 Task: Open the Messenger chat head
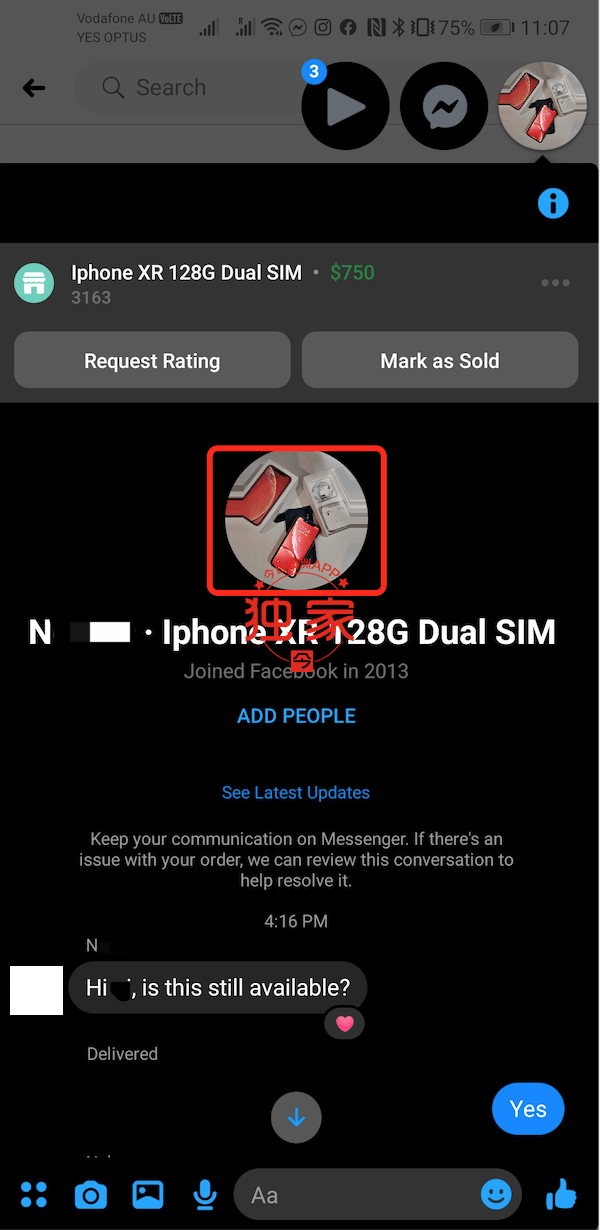tap(444, 107)
